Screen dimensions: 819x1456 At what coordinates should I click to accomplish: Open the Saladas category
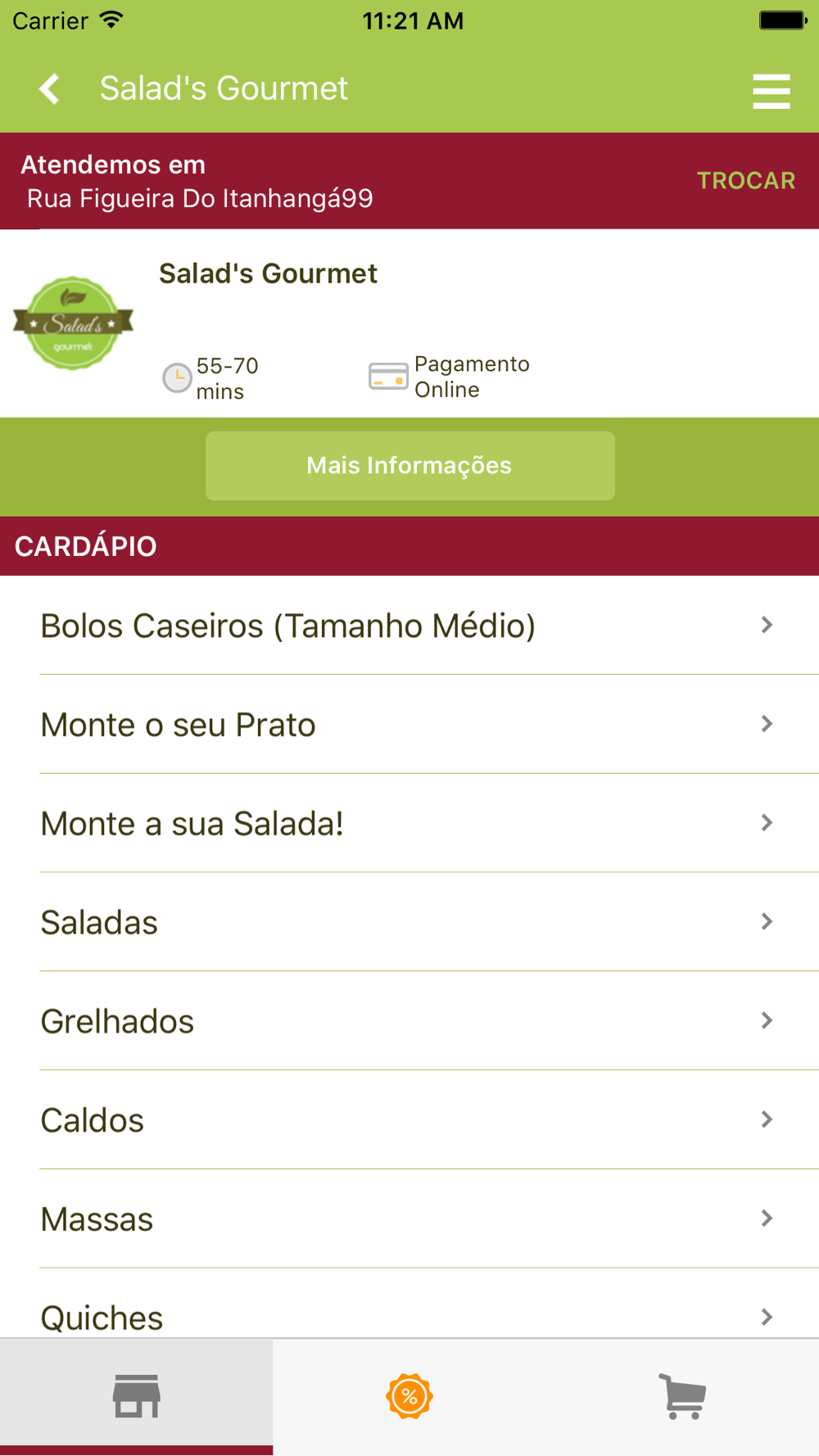(x=409, y=923)
